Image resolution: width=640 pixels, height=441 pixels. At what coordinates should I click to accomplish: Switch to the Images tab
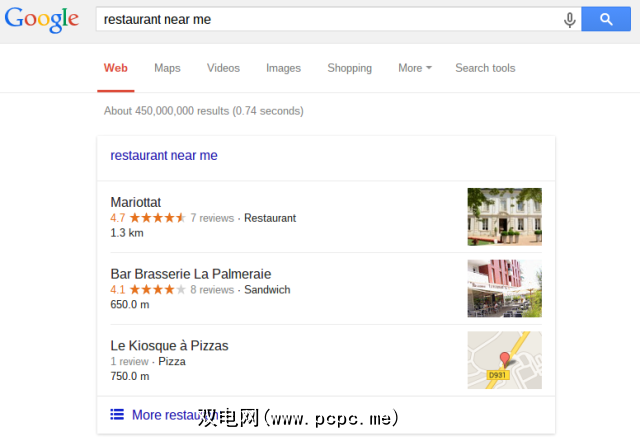283,68
